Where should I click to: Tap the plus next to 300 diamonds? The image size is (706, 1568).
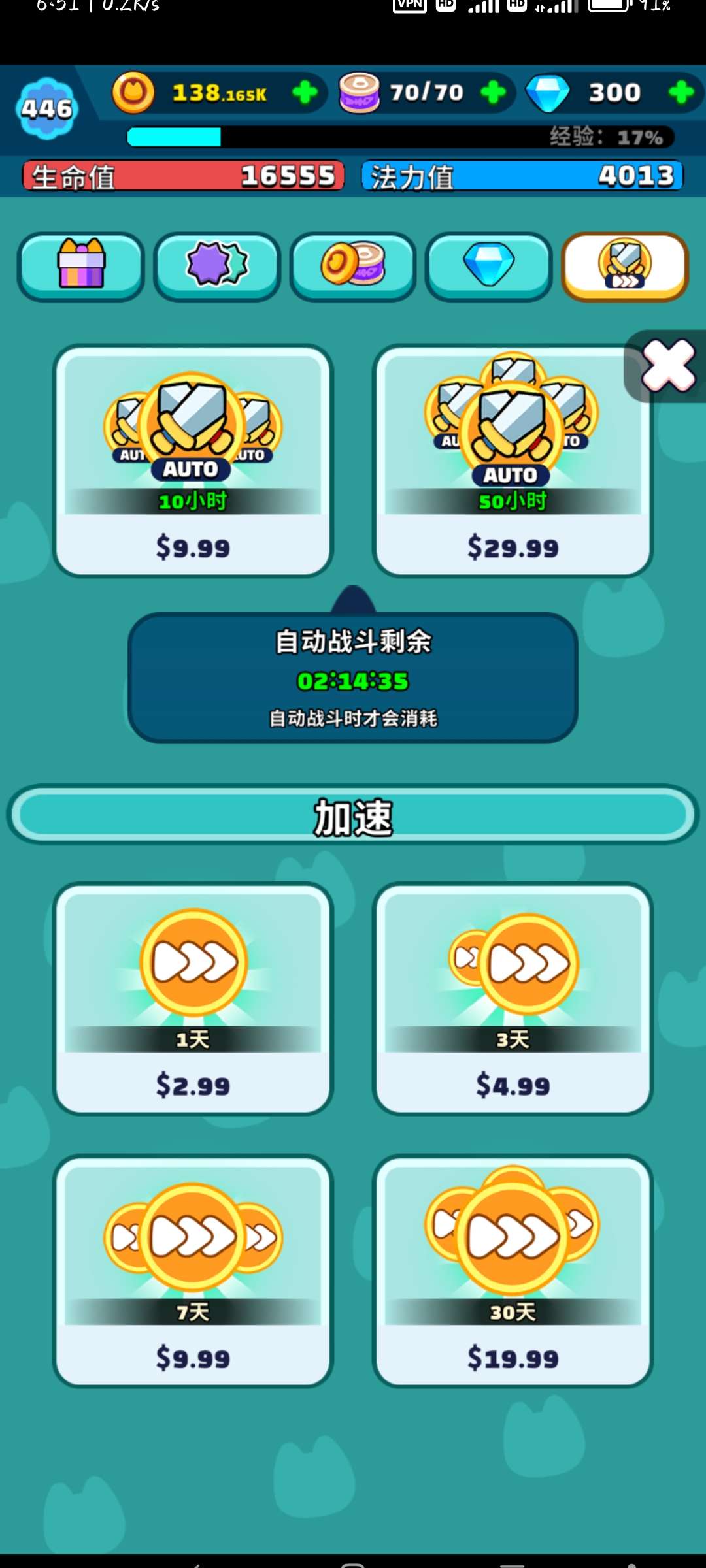681,93
